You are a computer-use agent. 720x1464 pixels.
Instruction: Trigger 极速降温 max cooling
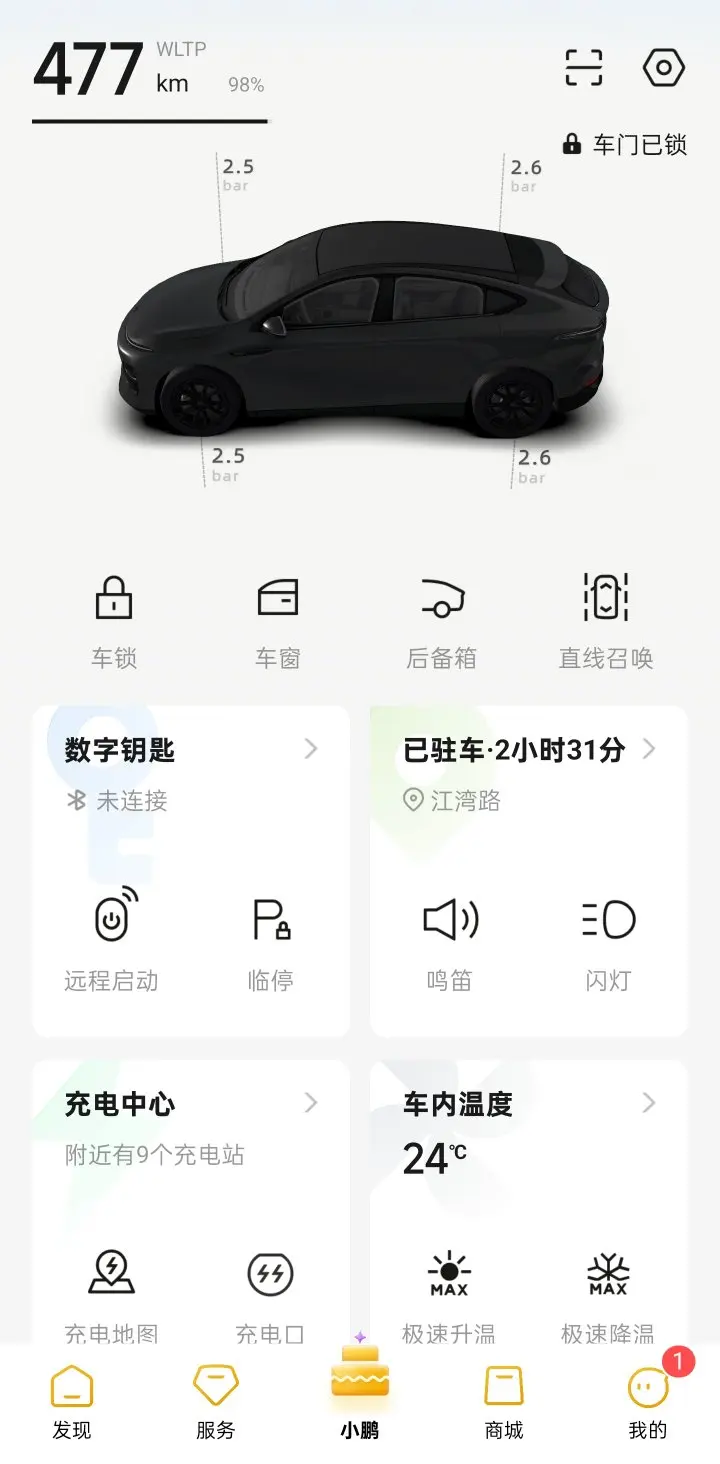[x=607, y=1290]
